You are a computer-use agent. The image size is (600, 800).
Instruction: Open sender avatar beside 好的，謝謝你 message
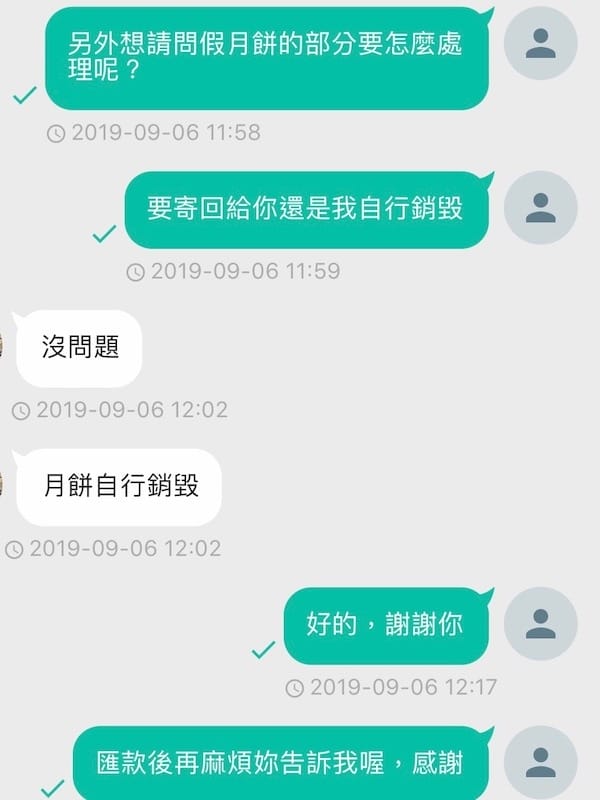(541, 624)
